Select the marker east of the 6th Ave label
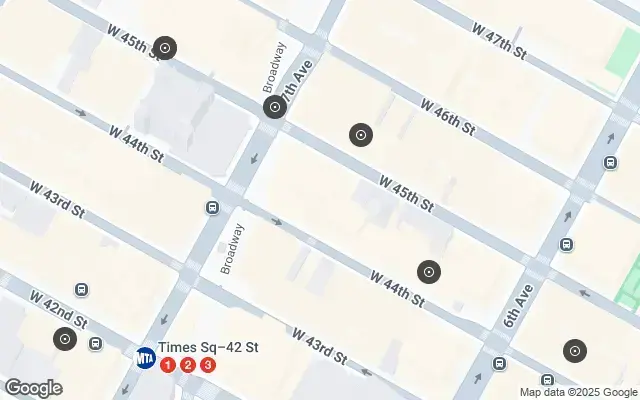Screen dimensions: 640x400 574,350
